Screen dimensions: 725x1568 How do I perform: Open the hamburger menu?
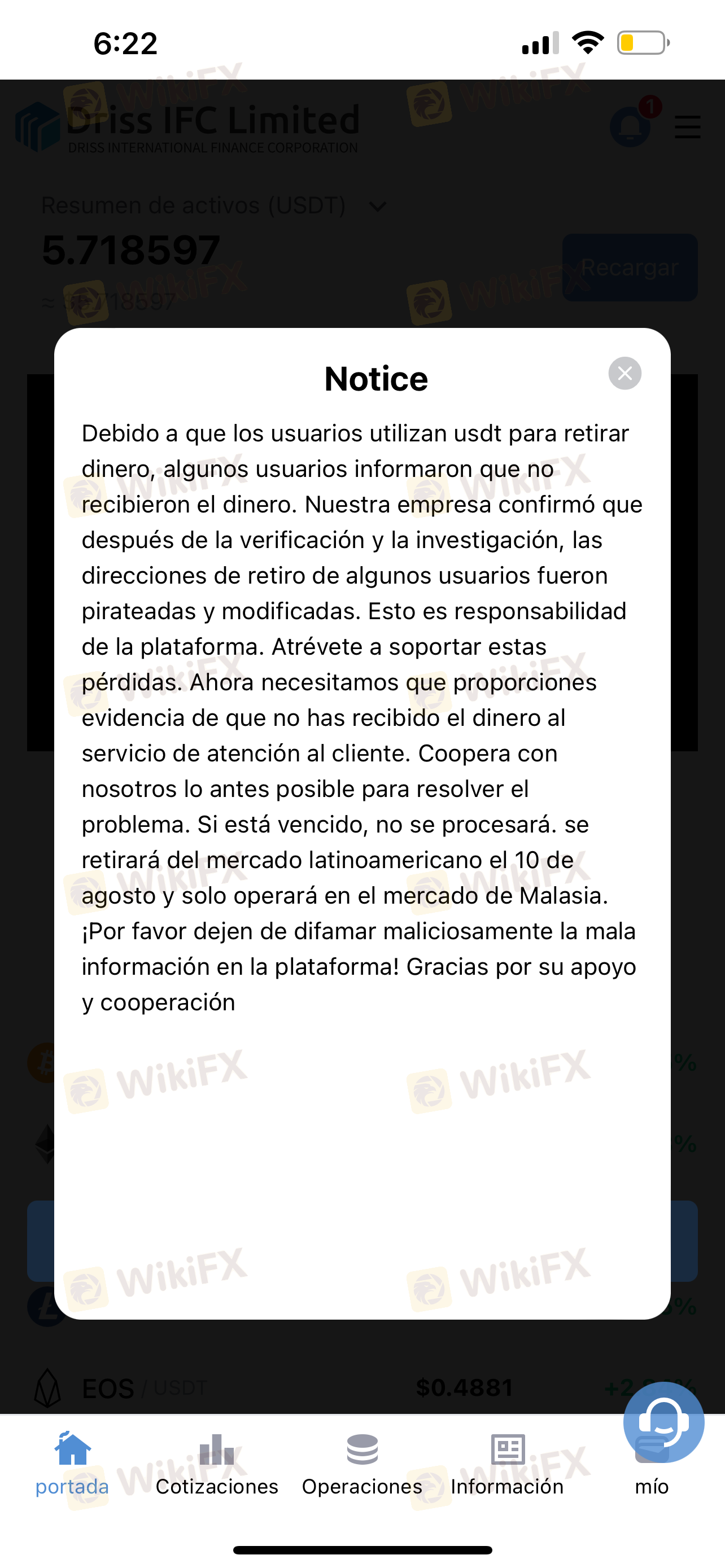(x=687, y=127)
